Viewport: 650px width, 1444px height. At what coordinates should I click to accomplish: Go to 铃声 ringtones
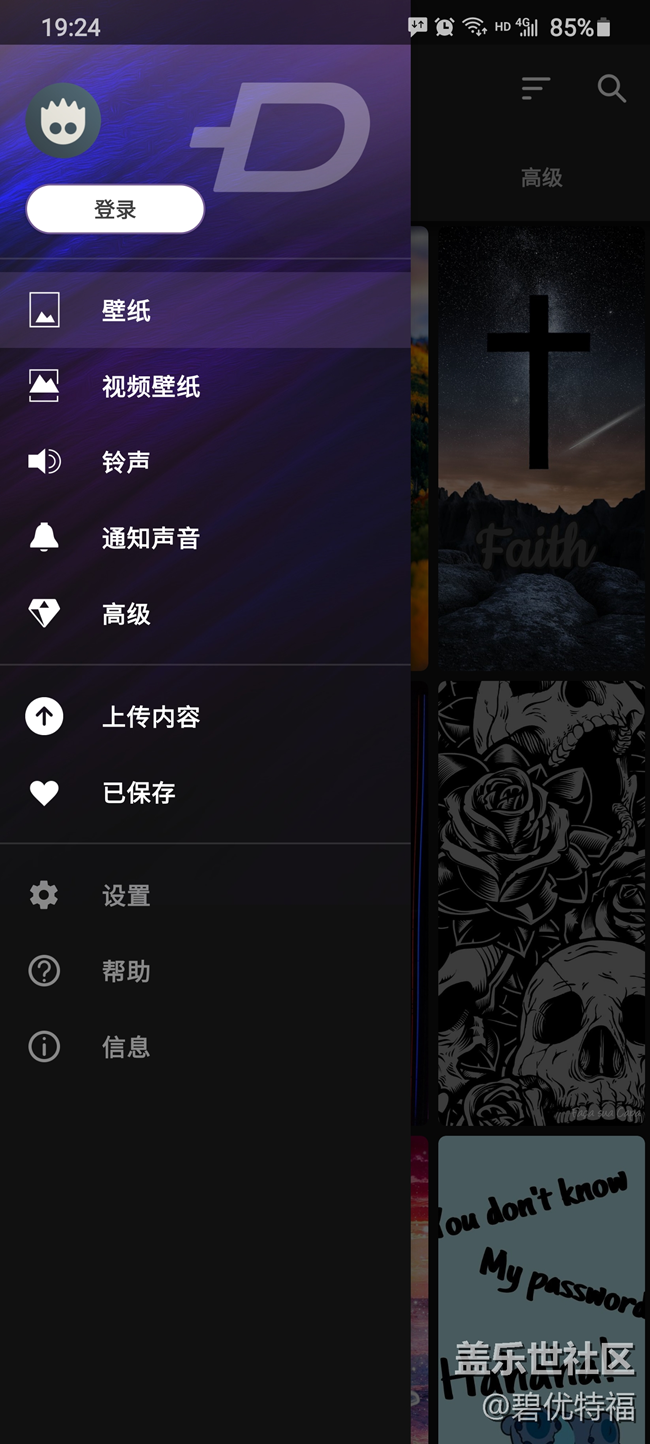coord(126,462)
